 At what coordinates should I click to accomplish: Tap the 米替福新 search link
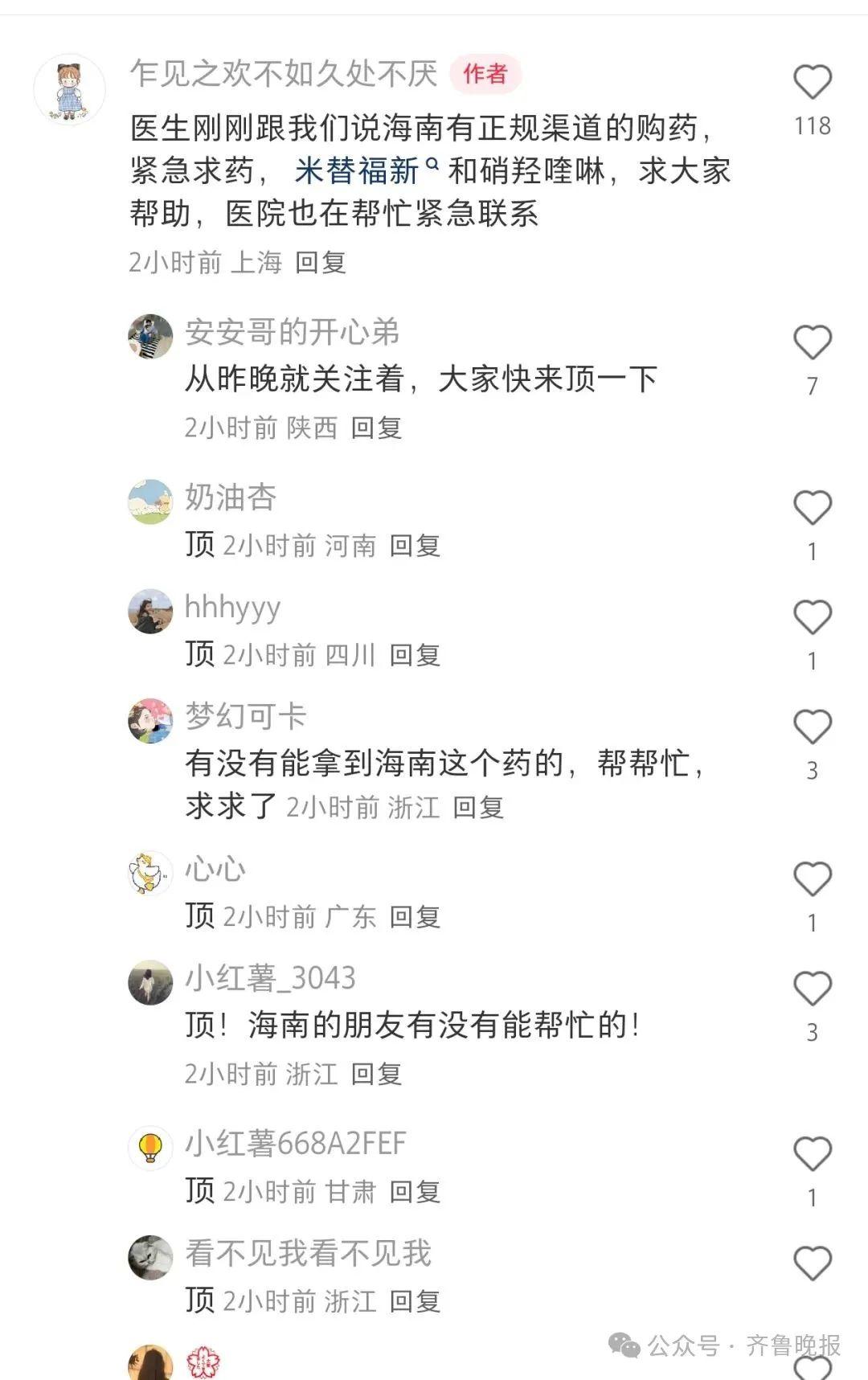click(x=358, y=171)
